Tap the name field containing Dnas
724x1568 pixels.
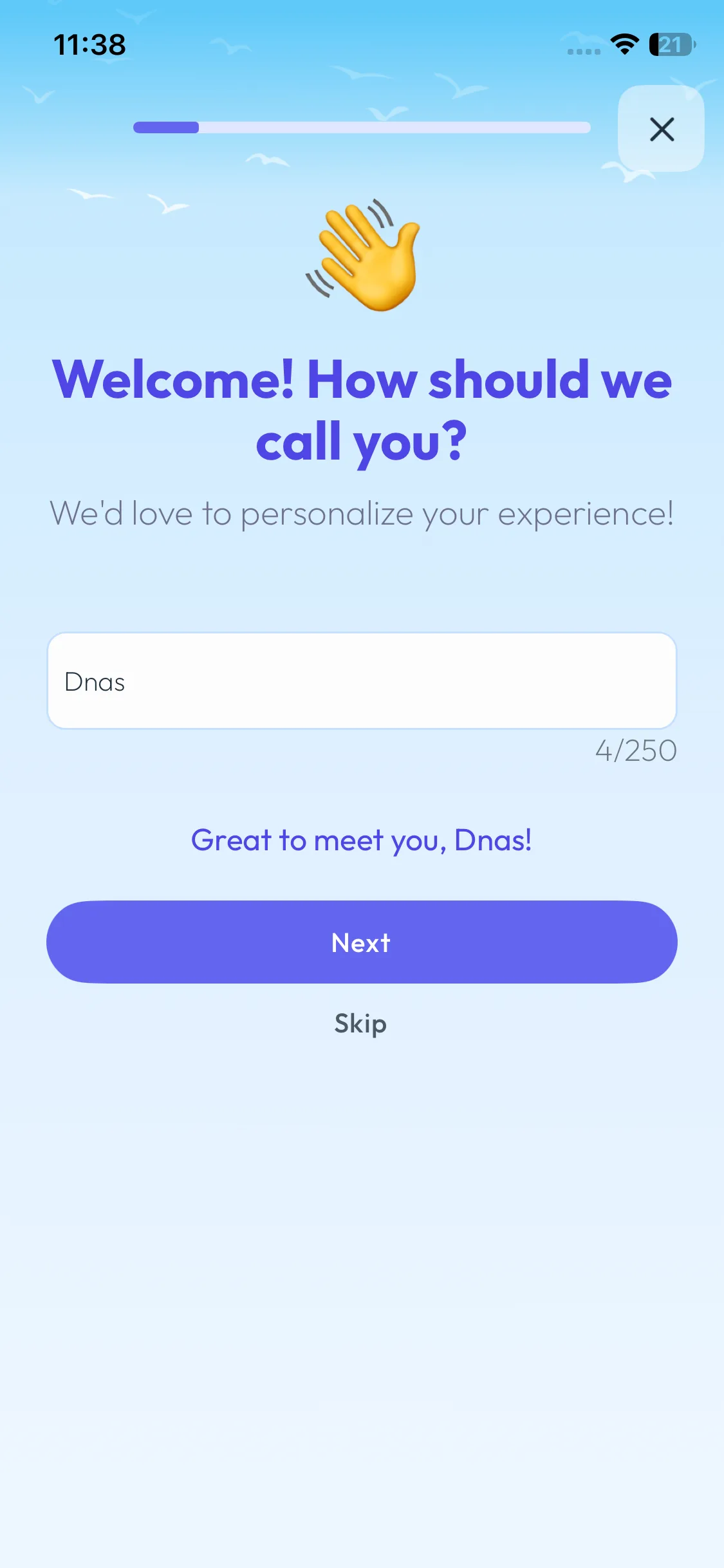tap(361, 680)
